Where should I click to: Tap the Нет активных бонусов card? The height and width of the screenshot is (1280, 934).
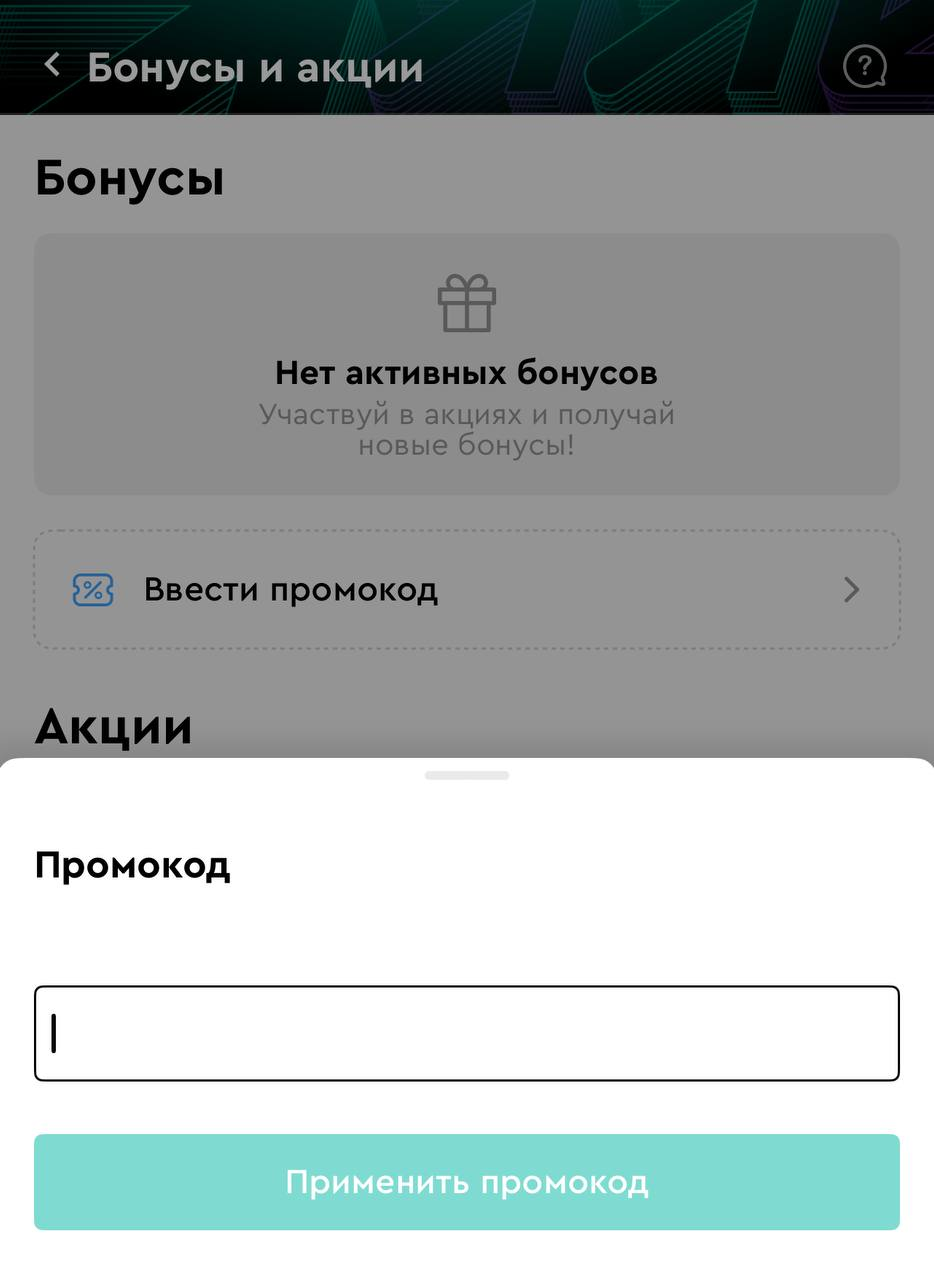click(x=466, y=364)
